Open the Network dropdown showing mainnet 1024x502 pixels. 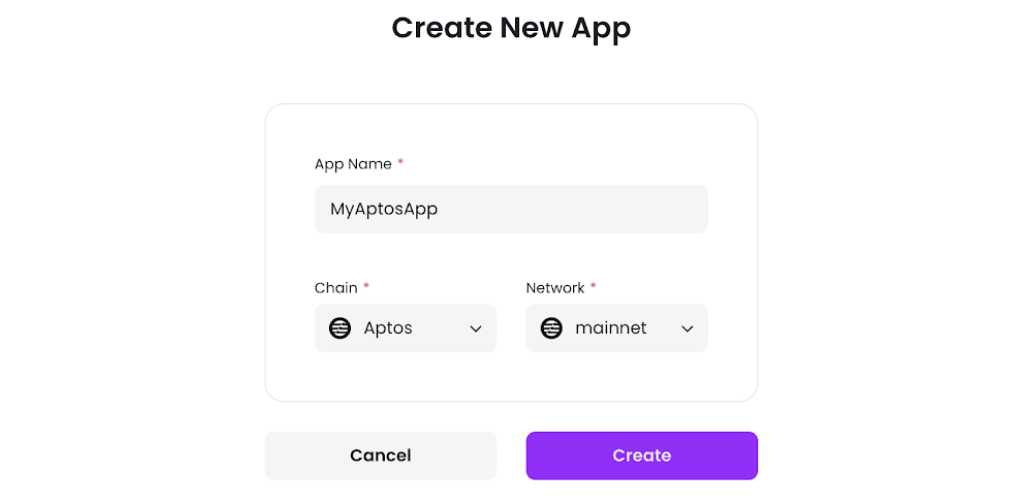tap(616, 328)
